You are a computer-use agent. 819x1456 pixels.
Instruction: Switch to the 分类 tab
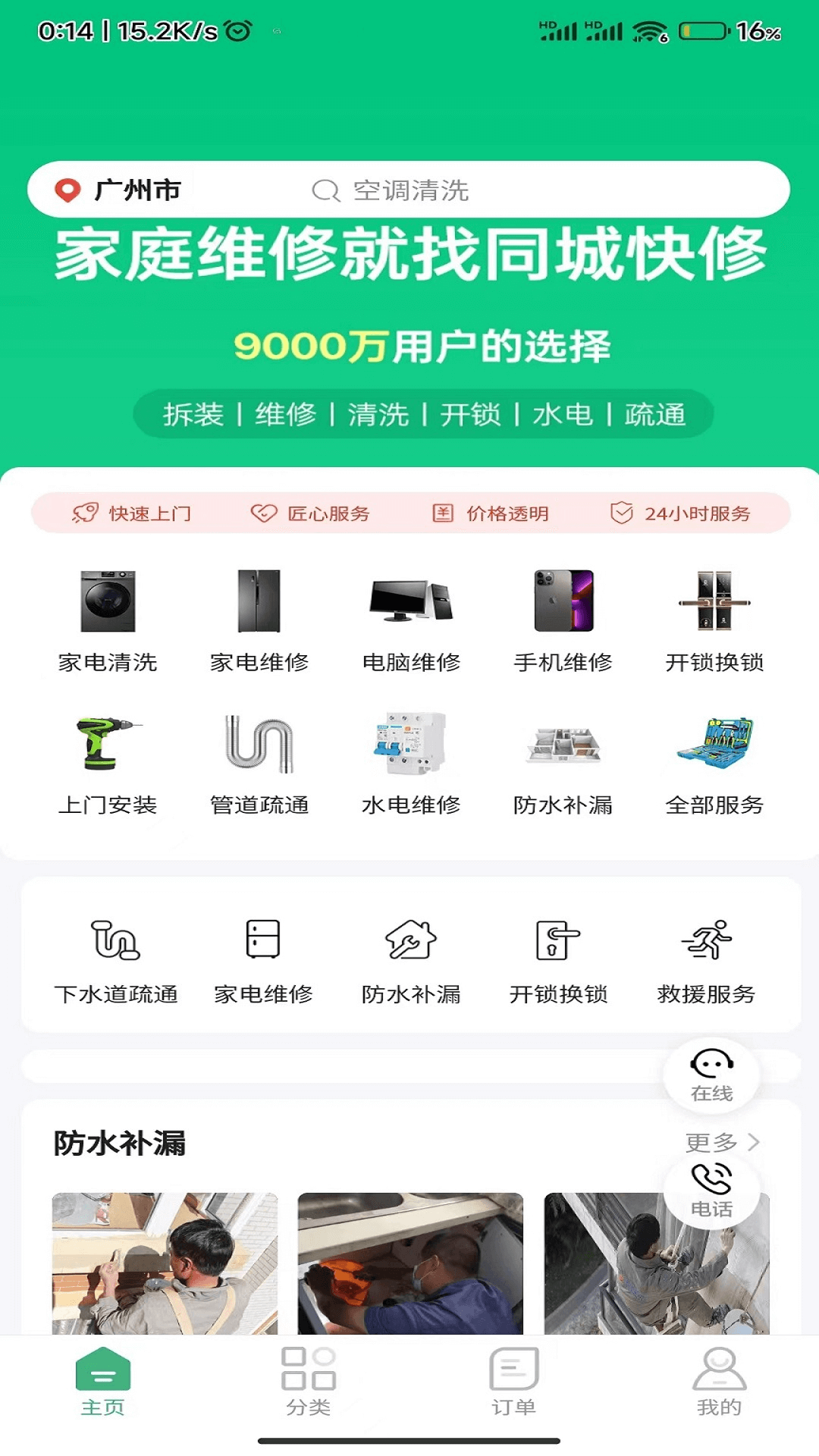tap(308, 1382)
